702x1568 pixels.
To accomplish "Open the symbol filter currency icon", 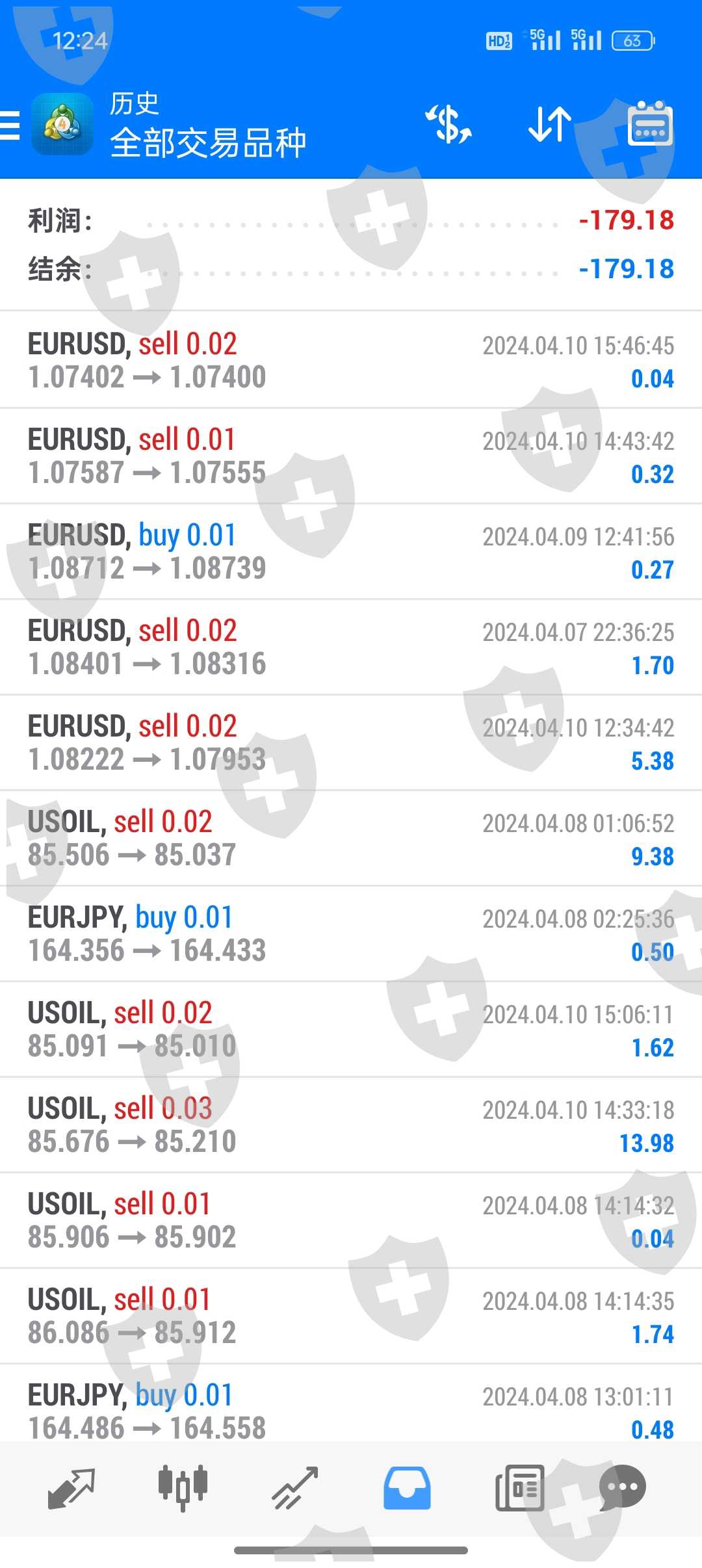I will pyautogui.click(x=448, y=124).
